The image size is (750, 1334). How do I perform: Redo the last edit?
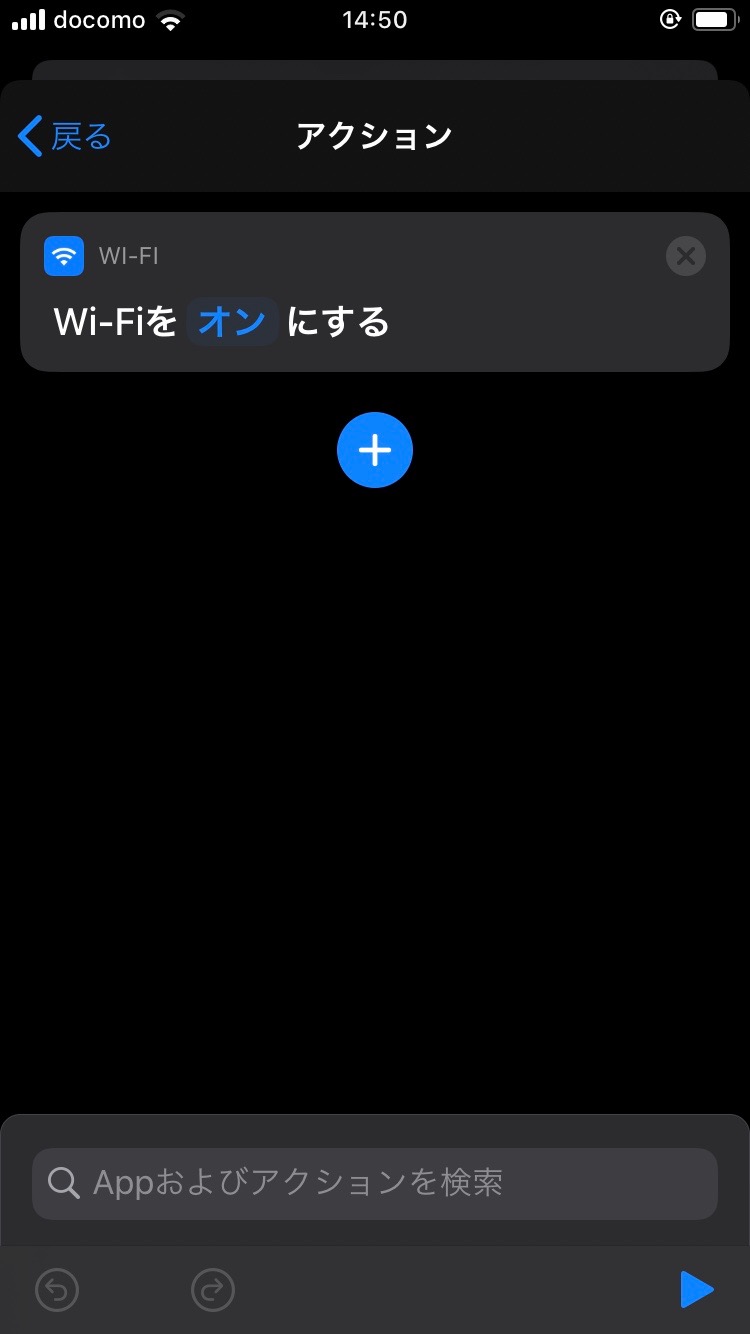(x=213, y=1290)
